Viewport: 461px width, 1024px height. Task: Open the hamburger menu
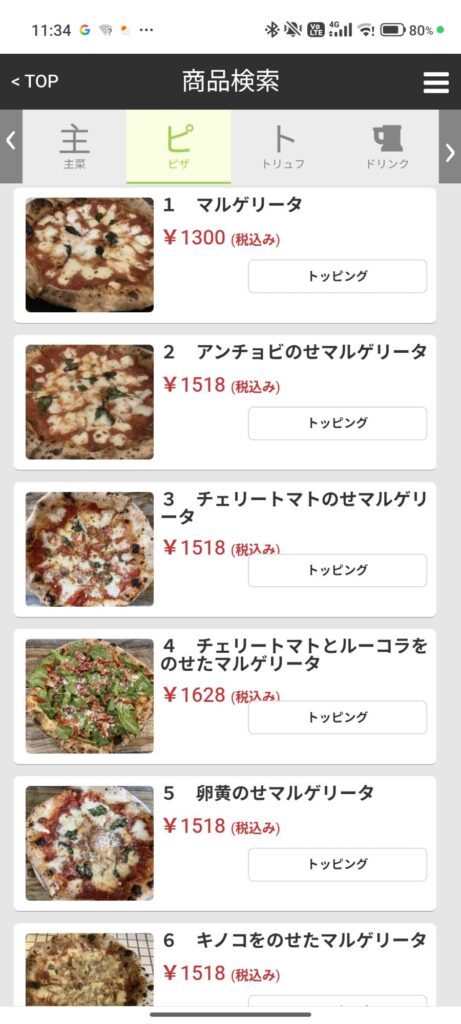coord(436,82)
